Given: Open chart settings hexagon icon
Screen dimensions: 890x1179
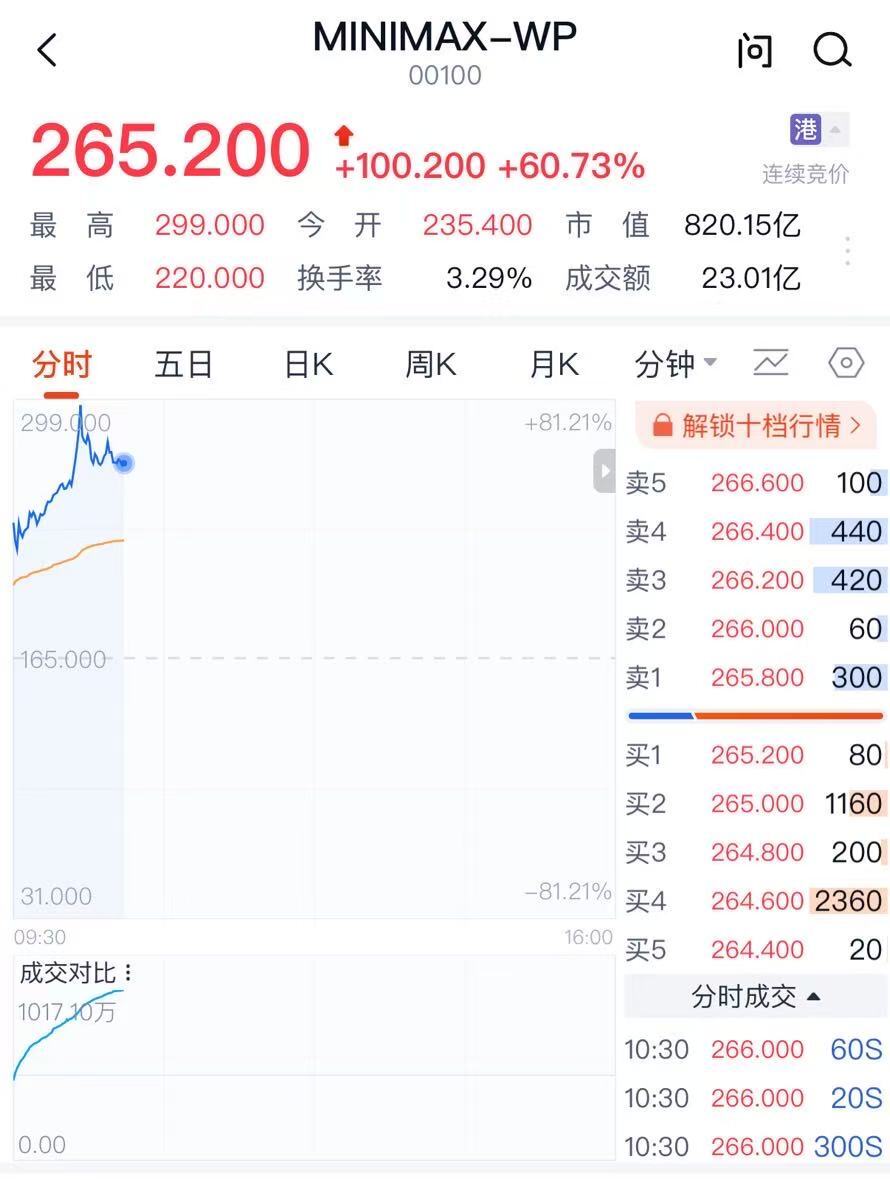Looking at the screenshot, I should coord(846,363).
